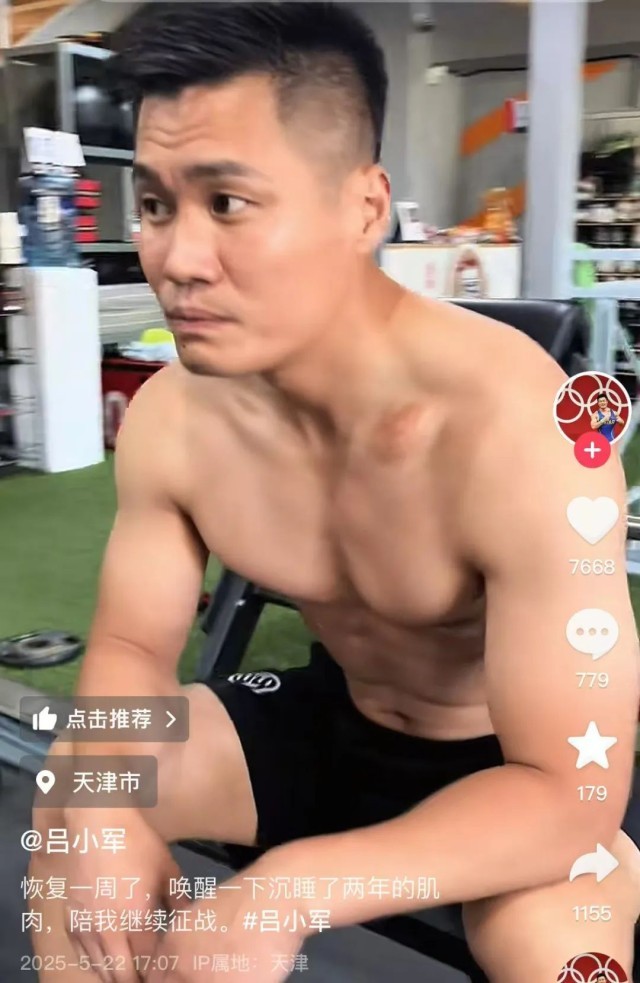Tap the 点击推荐 recommend chip
Viewport: 640px width, 983px height.
click(x=104, y=718)
